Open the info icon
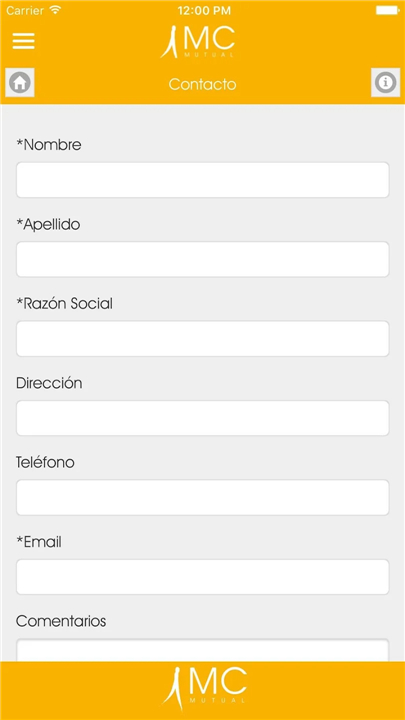 (385, 83)
